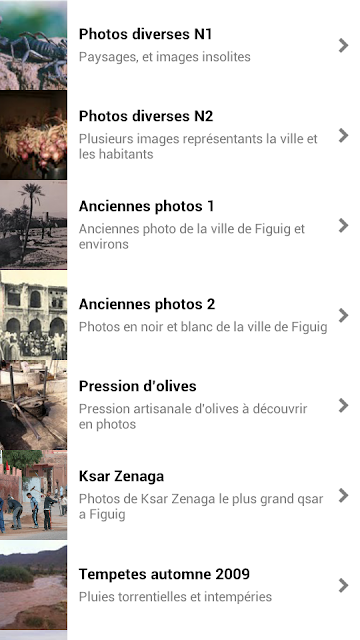The image size is (360, 640).
Task: Browse the Ksar Zenaga photos
Action: (180, 495)
